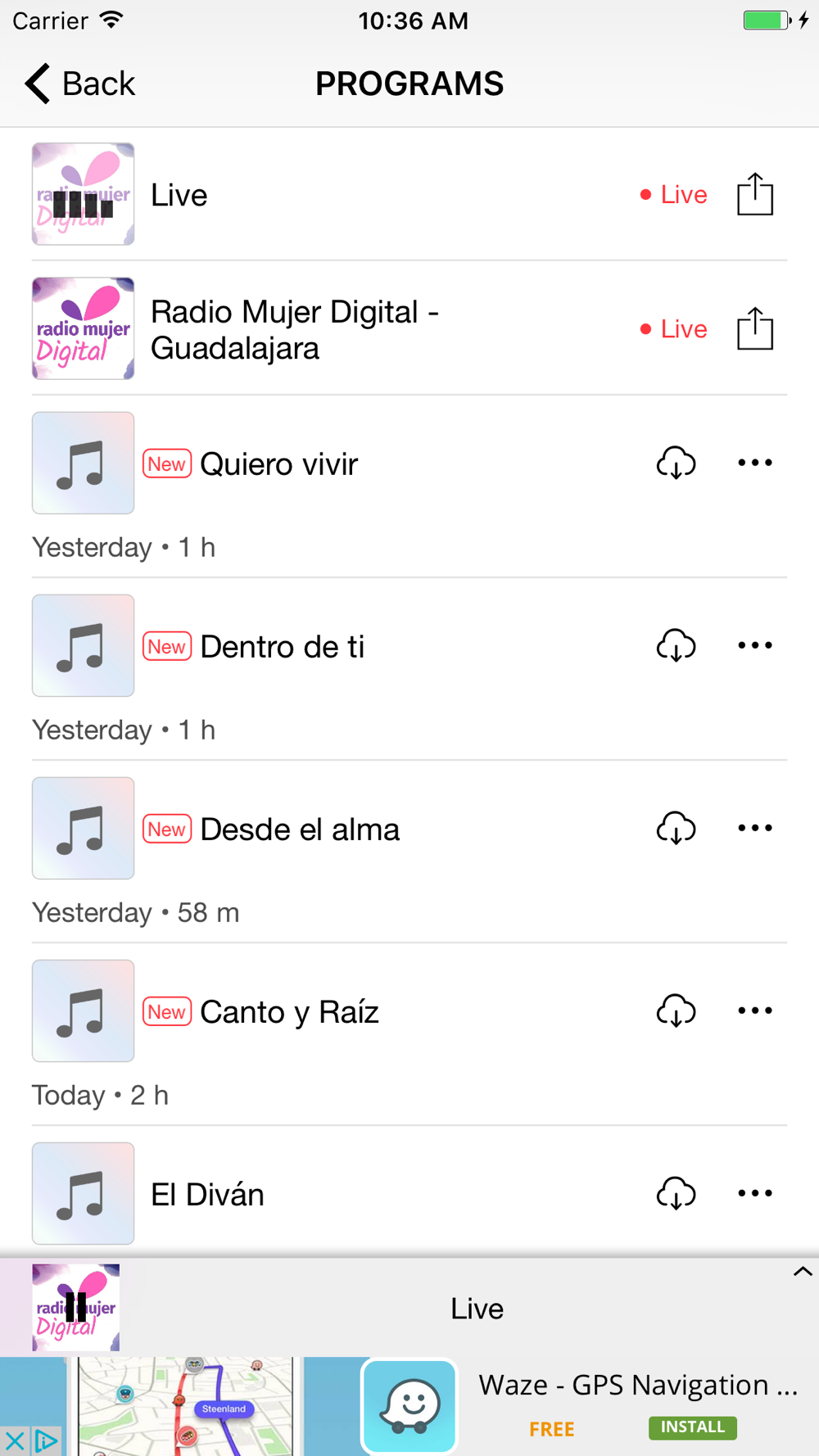This screenshot has height=1456, width=819.
Task: Install the Waze app from the ad
Action: click(x=692, y=1427)
